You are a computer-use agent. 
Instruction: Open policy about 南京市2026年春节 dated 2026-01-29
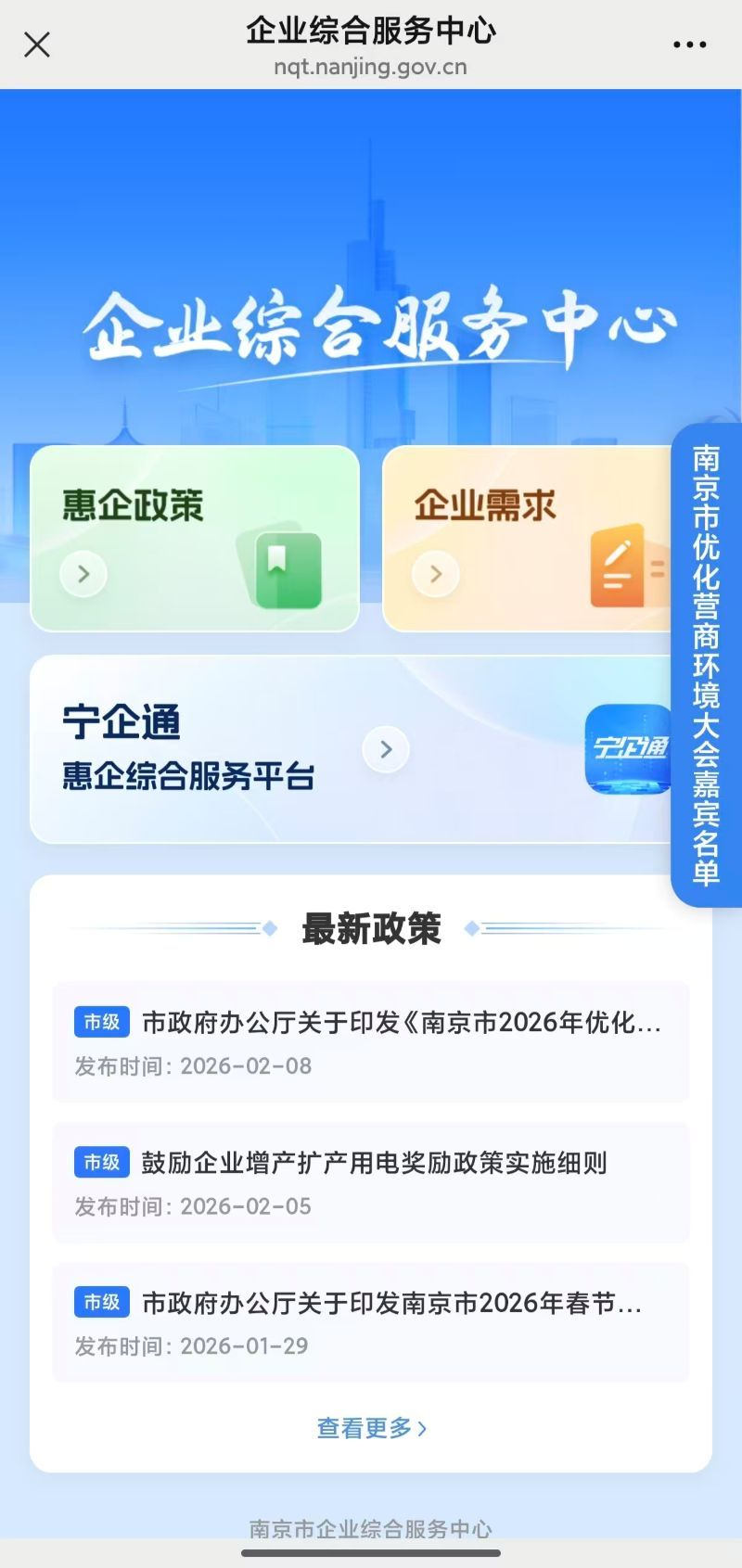click(x=371, y=1321)
